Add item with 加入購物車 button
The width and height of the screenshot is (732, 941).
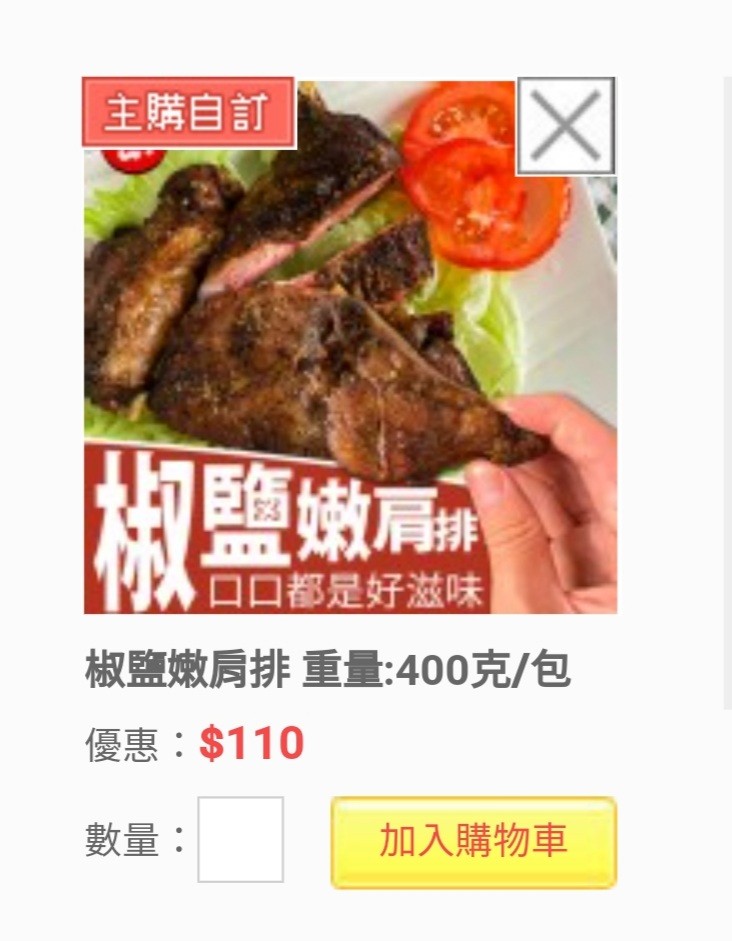pos(473,841)
